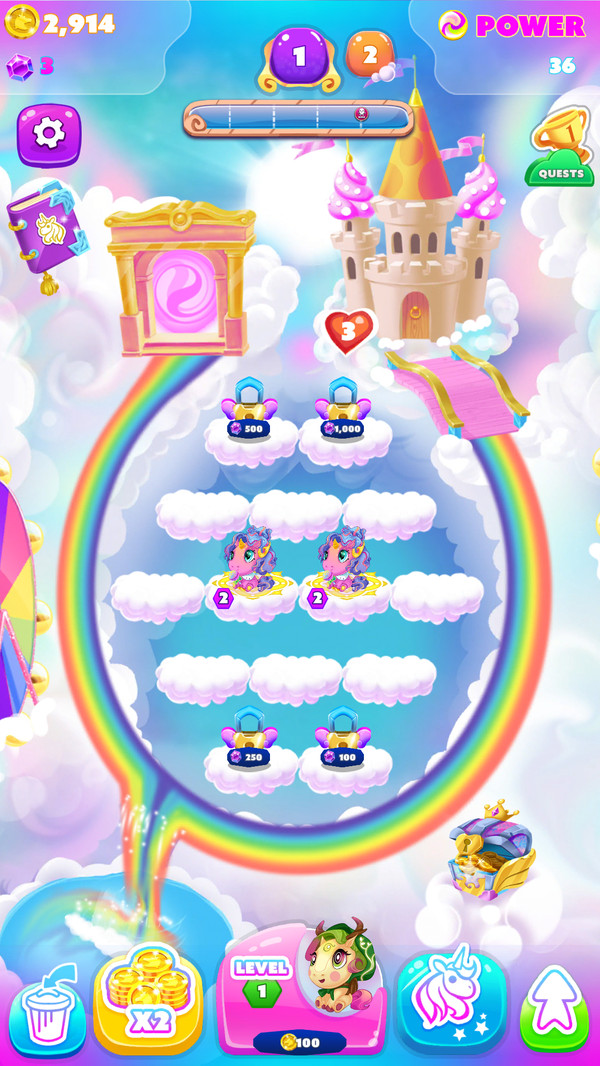The width and height of the screenshot is (600, 1066).
Task: Tap the green upgrade arrow
Action: tap(554, 1005)
